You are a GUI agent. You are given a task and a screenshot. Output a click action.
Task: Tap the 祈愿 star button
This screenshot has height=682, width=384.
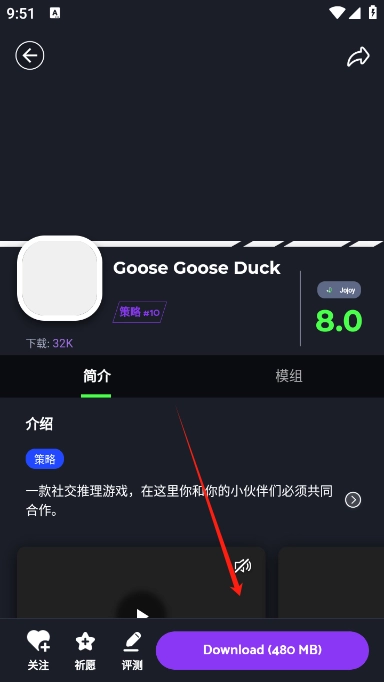tap(85, 651)
